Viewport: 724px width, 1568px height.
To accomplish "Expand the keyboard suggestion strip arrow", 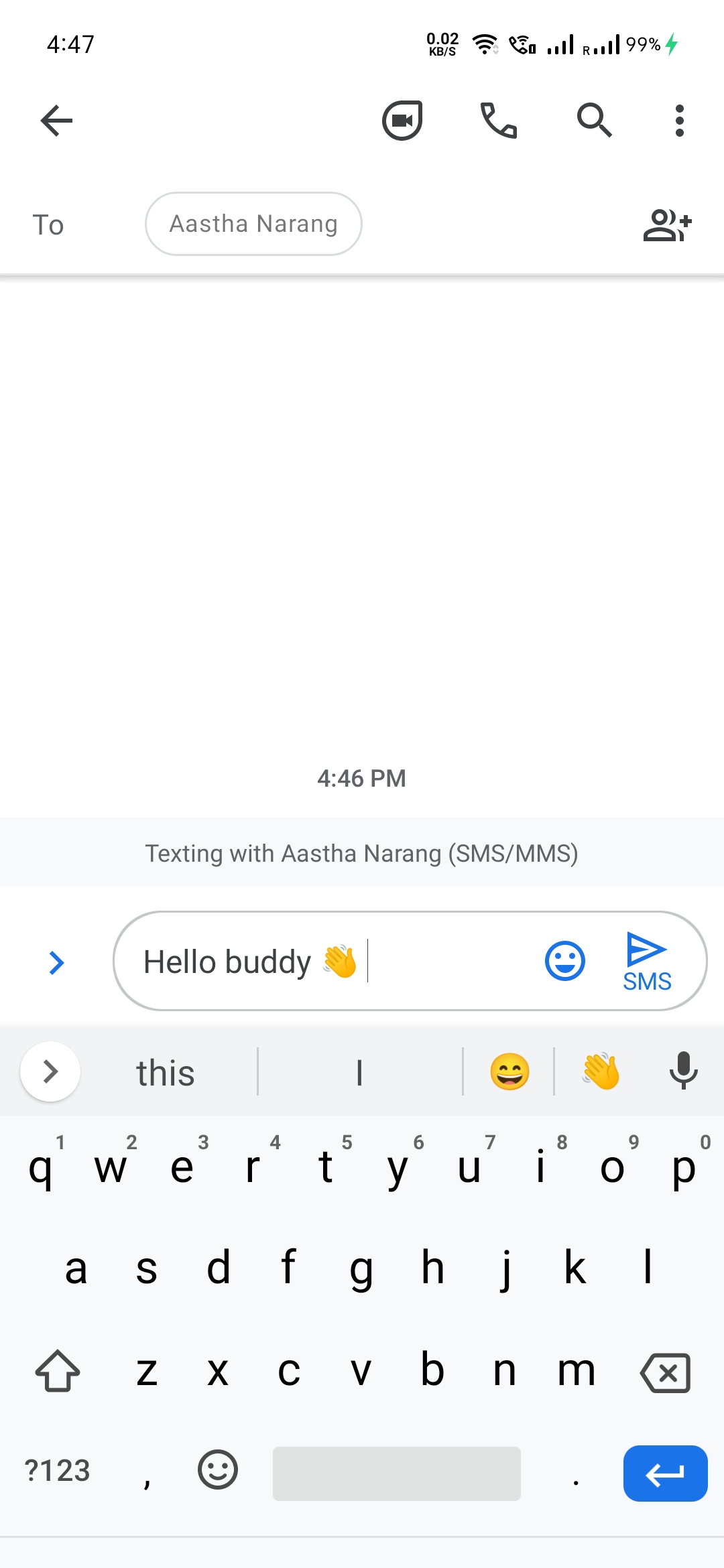I will [50, 1071].
